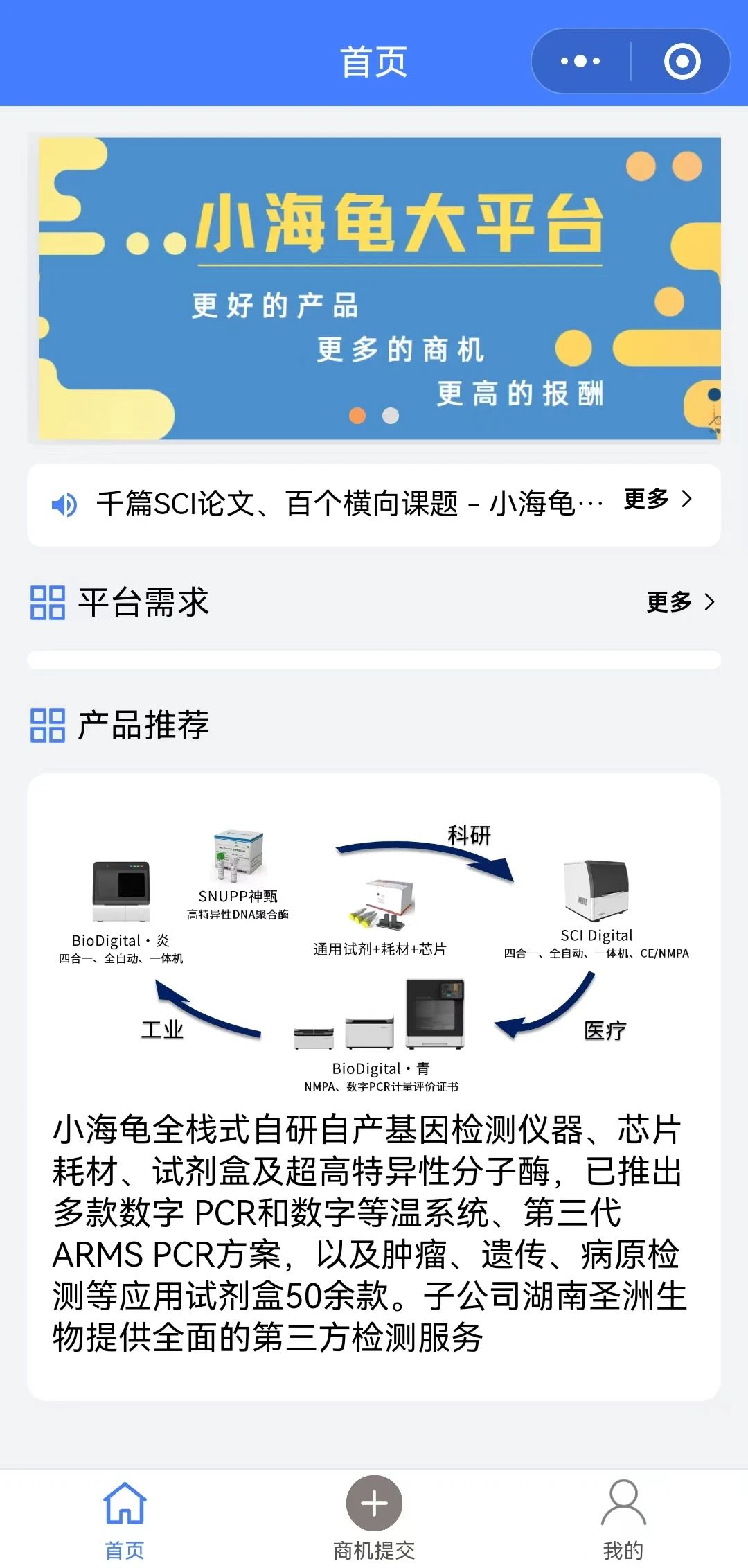Tap the product diagram showing BioDigital devices
The image size is (748, 1568).
click(x=374, y=956)
